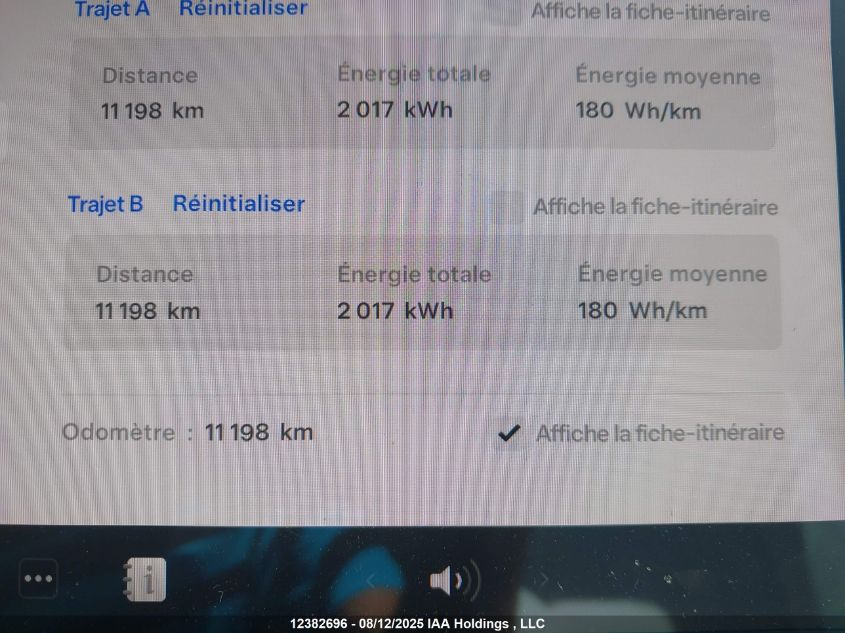The height and width of the screenshot is (633, 845).
Task: Open the owner's manual info icon
Action: click(x=144, y=578)
